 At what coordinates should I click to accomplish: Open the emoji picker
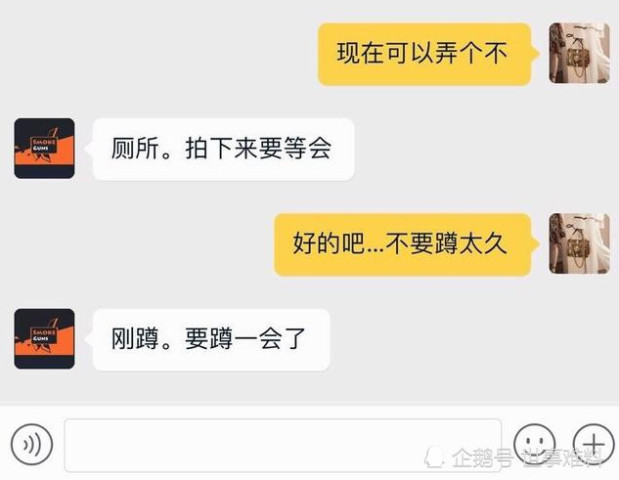(535, 444)
